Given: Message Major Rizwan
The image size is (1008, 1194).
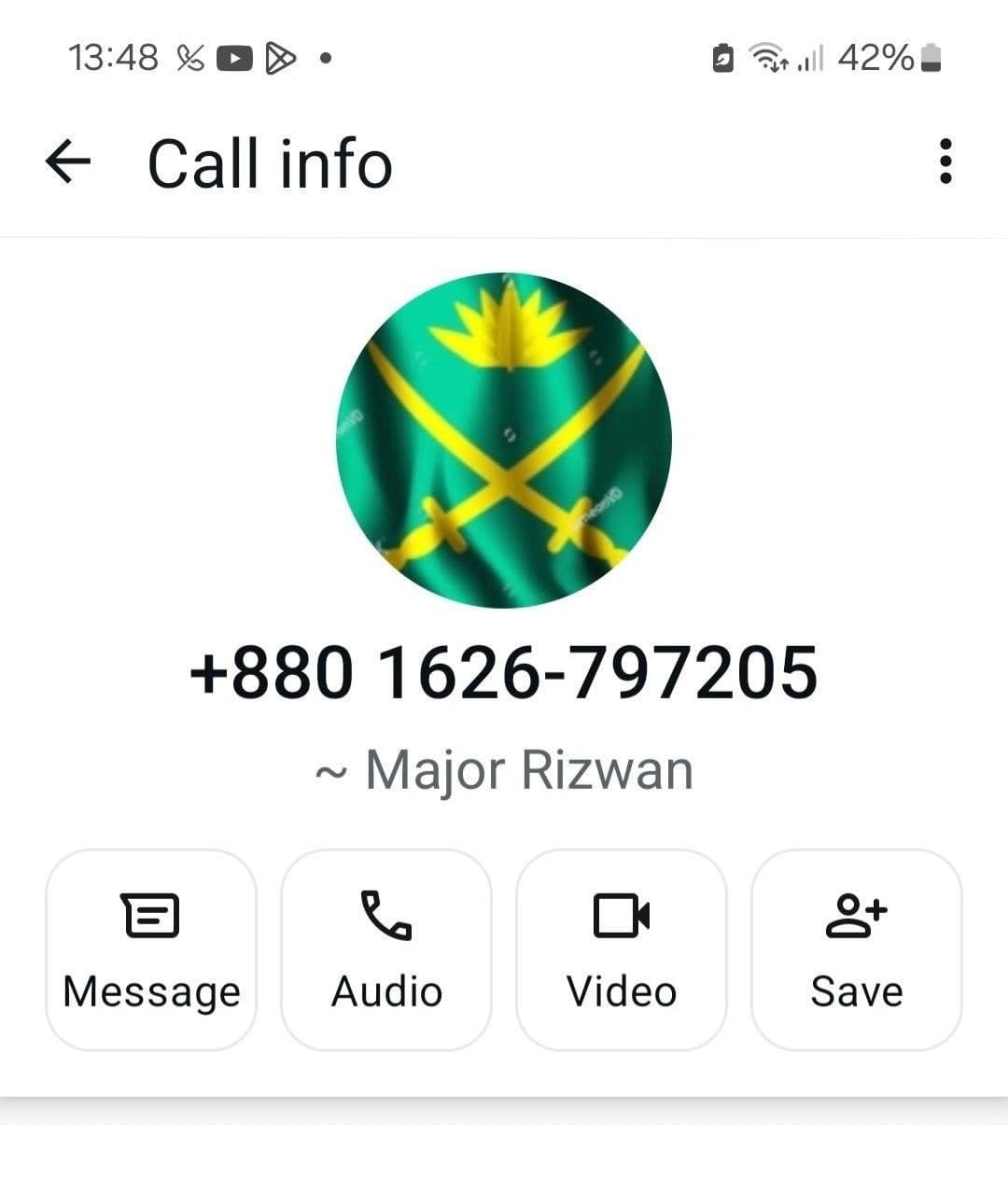Looking at the screenshot, I should coord(151,949).
